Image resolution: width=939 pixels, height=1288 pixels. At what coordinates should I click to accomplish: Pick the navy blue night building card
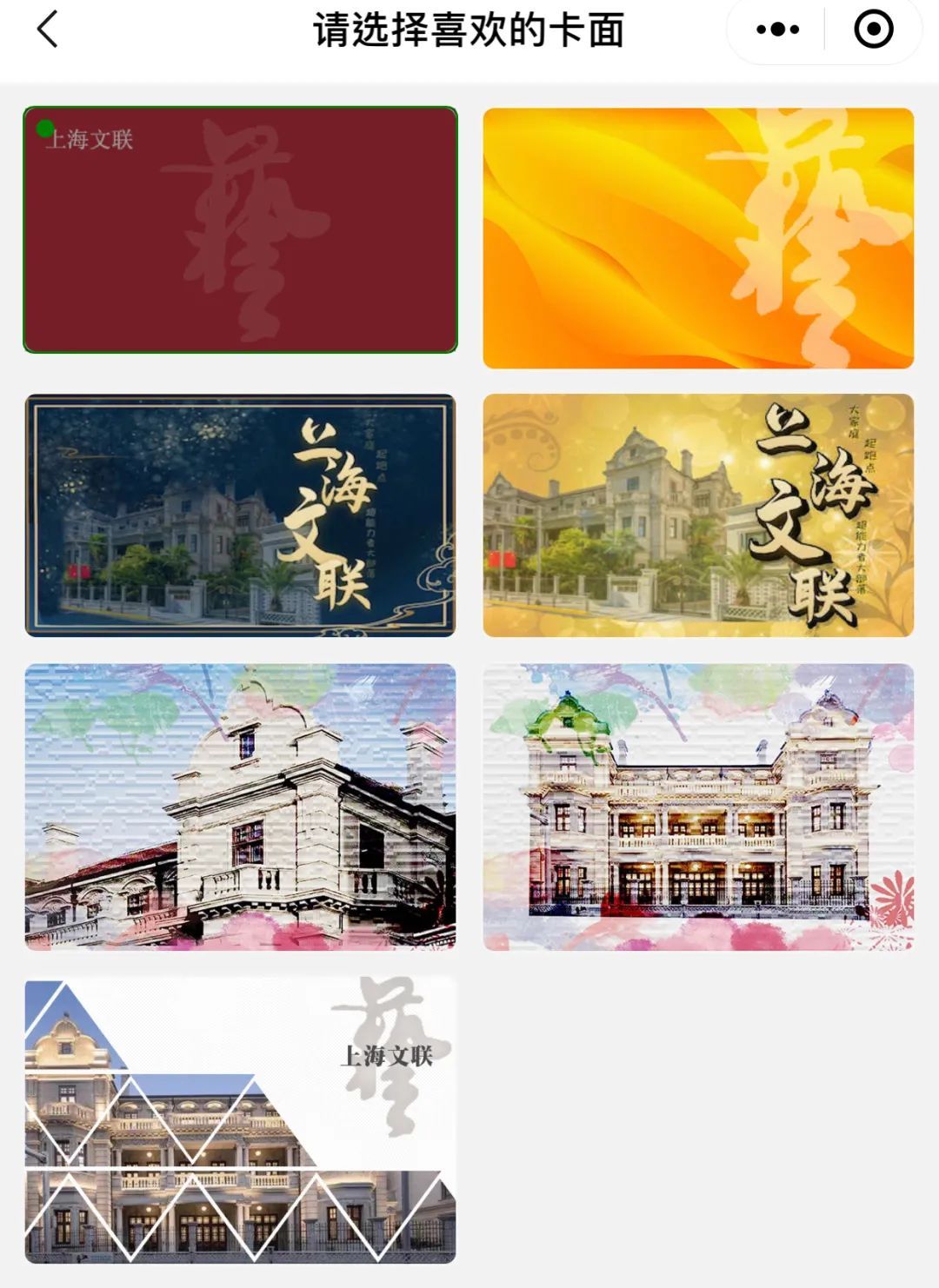(x=240, y=515)
